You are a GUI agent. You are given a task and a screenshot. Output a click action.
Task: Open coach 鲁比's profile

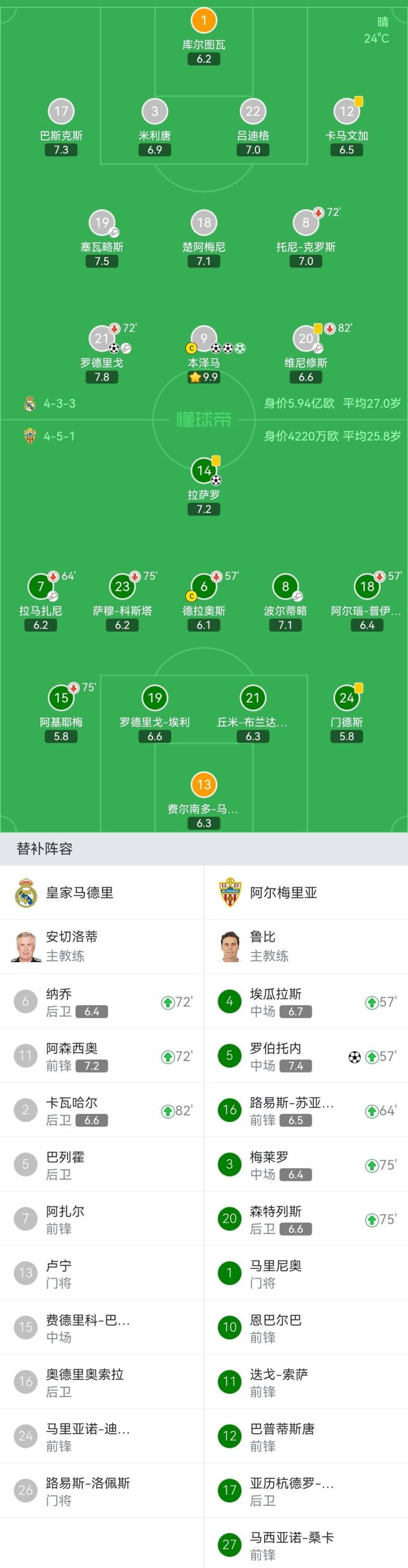(277, 946)
